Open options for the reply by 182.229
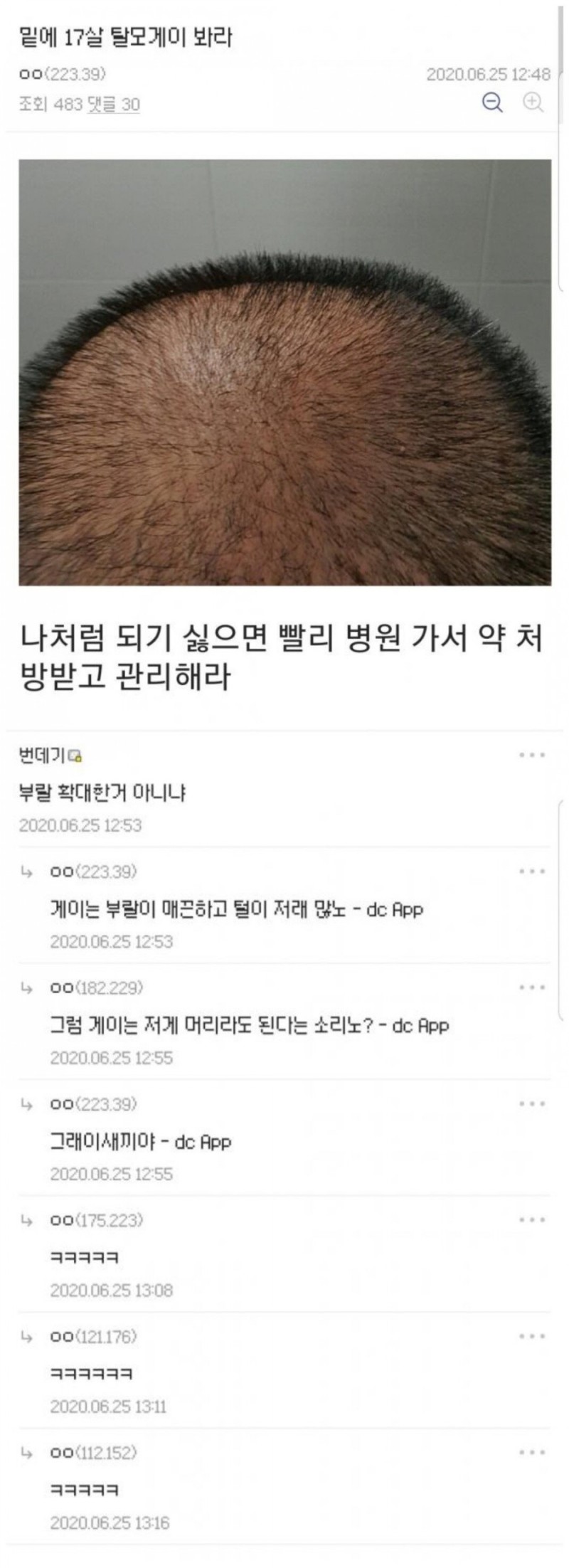 tap(532, 987)
